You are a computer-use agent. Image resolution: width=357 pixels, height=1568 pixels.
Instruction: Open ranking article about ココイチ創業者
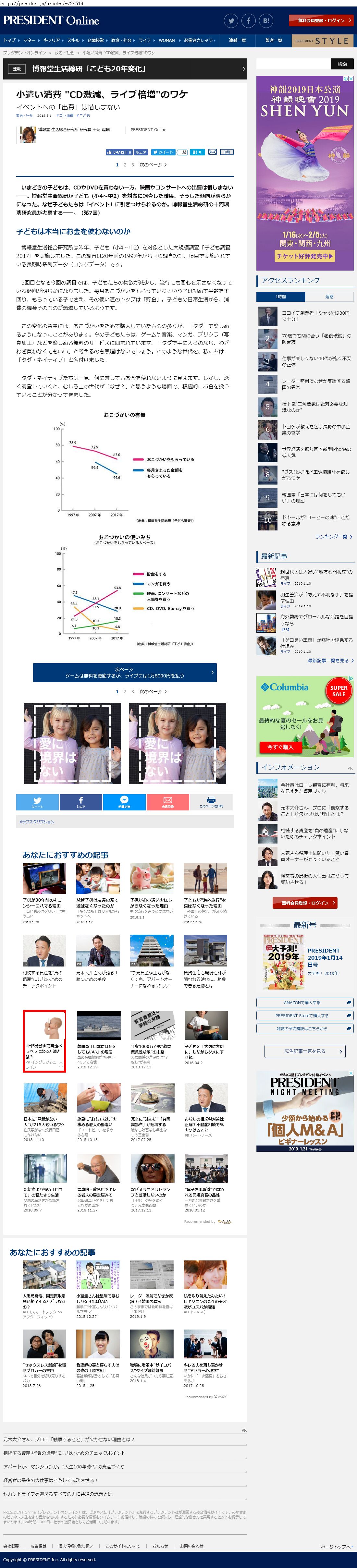[x=315, y=316]
